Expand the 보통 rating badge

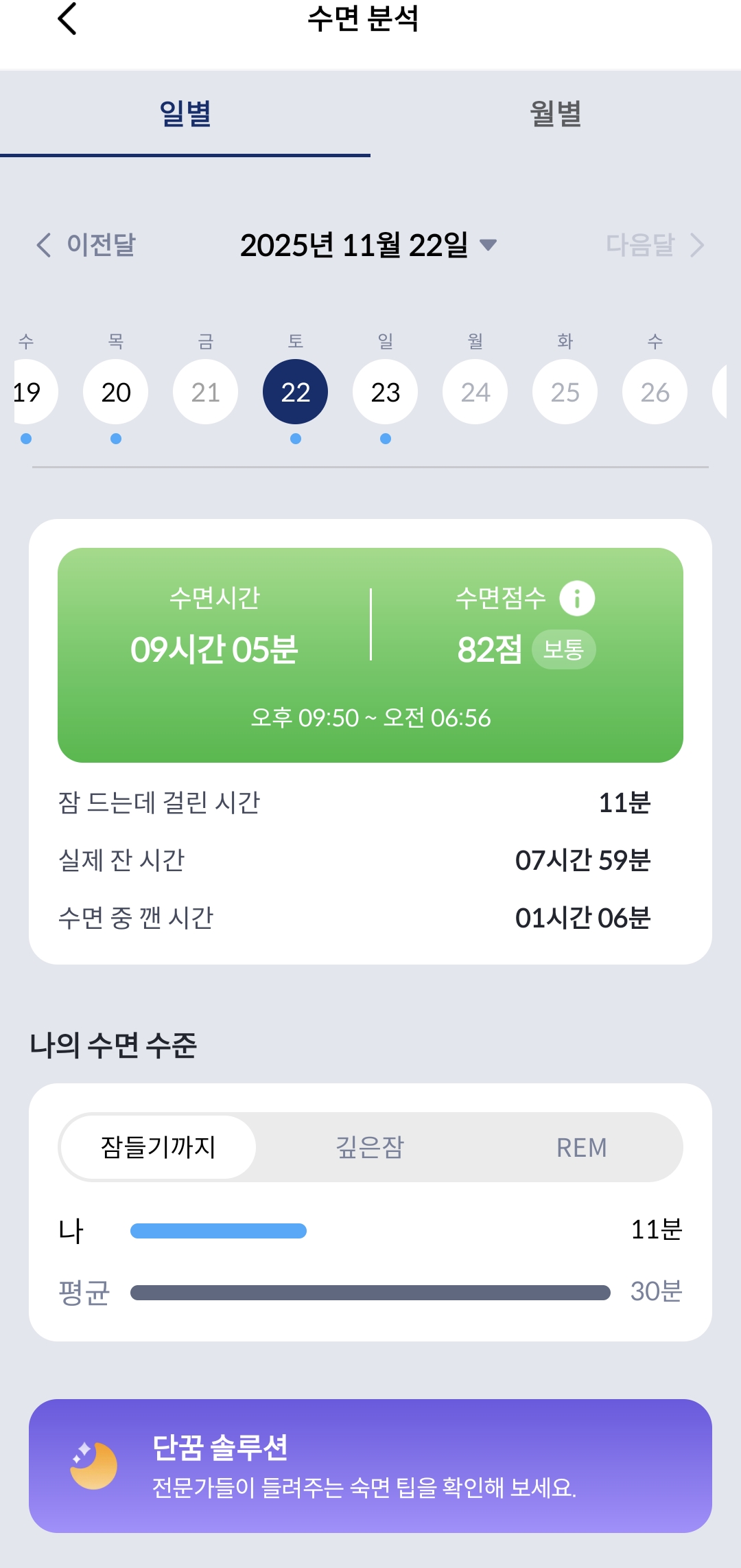564,649
